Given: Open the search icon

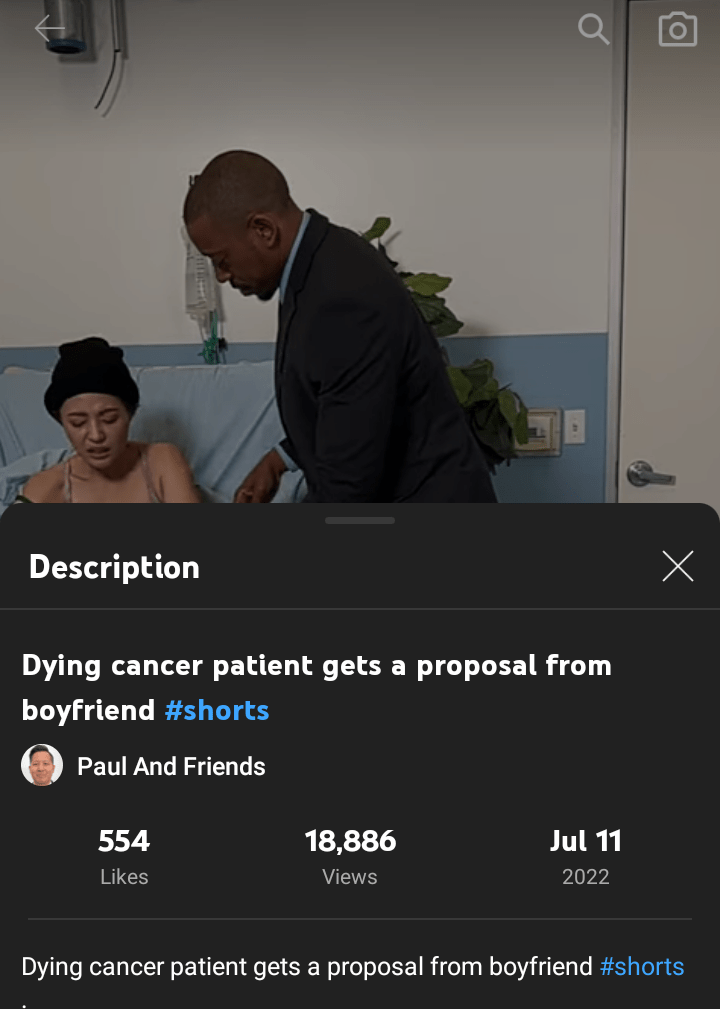Looking at the screenshot, I should click(593, 30).
